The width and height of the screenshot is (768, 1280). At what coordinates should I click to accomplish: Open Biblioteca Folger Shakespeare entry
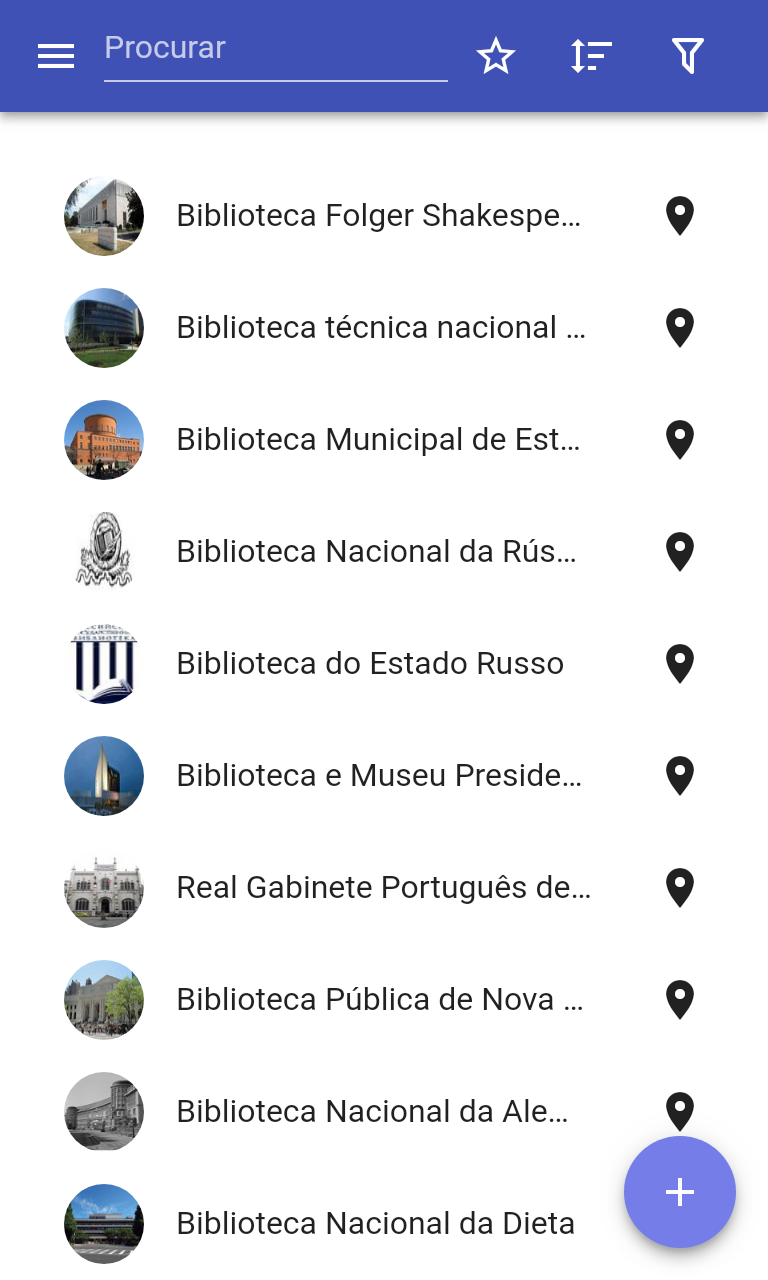(378, 216)
